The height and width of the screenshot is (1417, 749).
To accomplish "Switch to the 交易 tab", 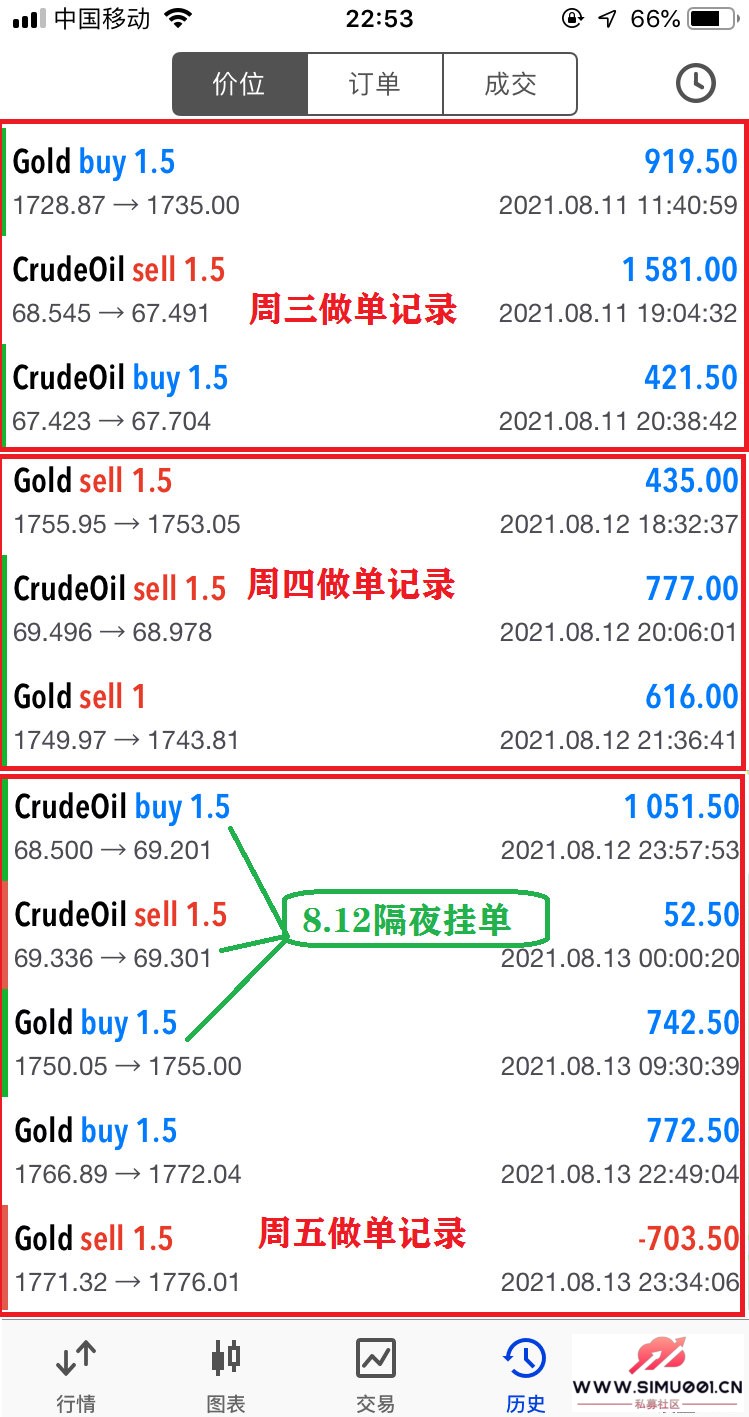I will (375, 1374).
